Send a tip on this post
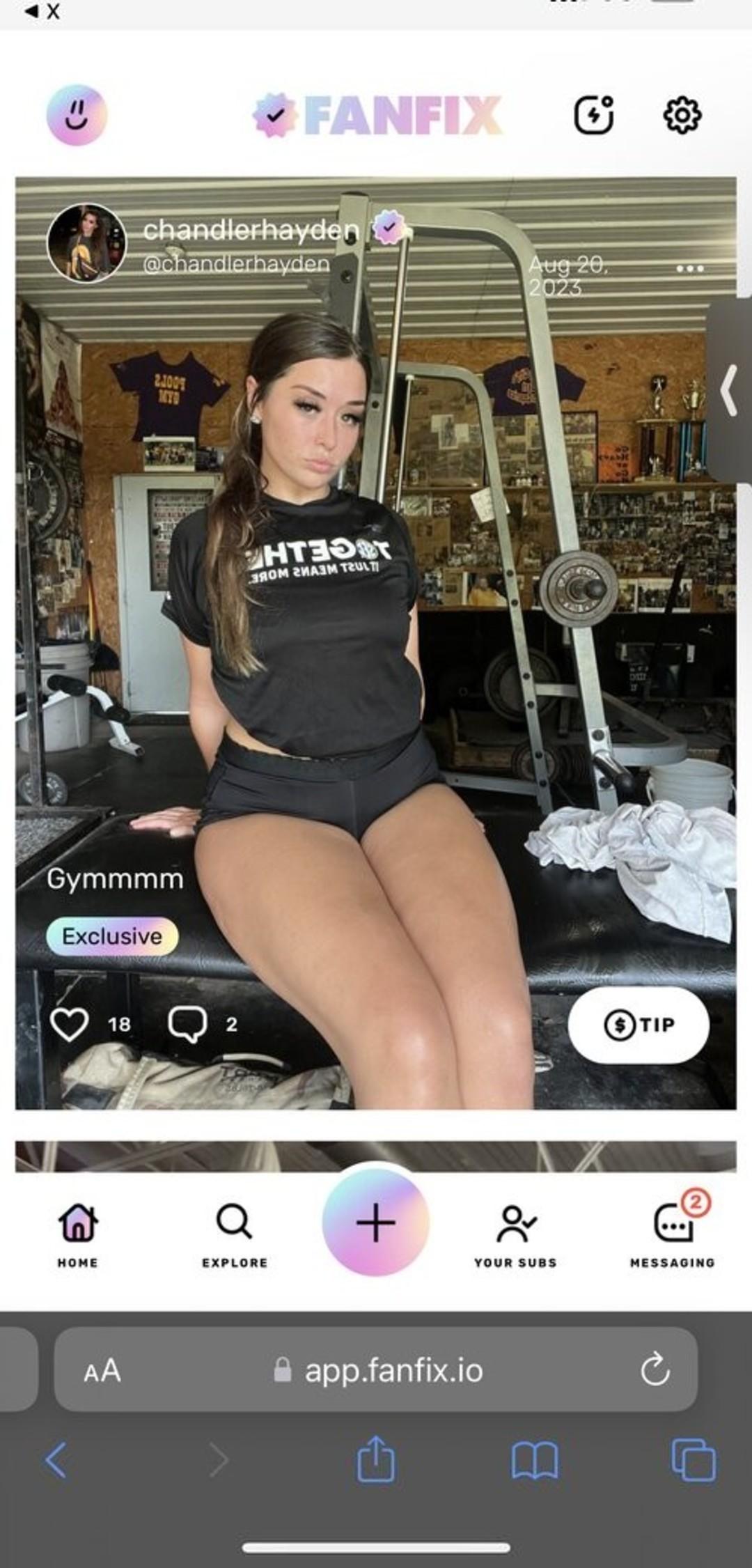 coord(639,1025)
